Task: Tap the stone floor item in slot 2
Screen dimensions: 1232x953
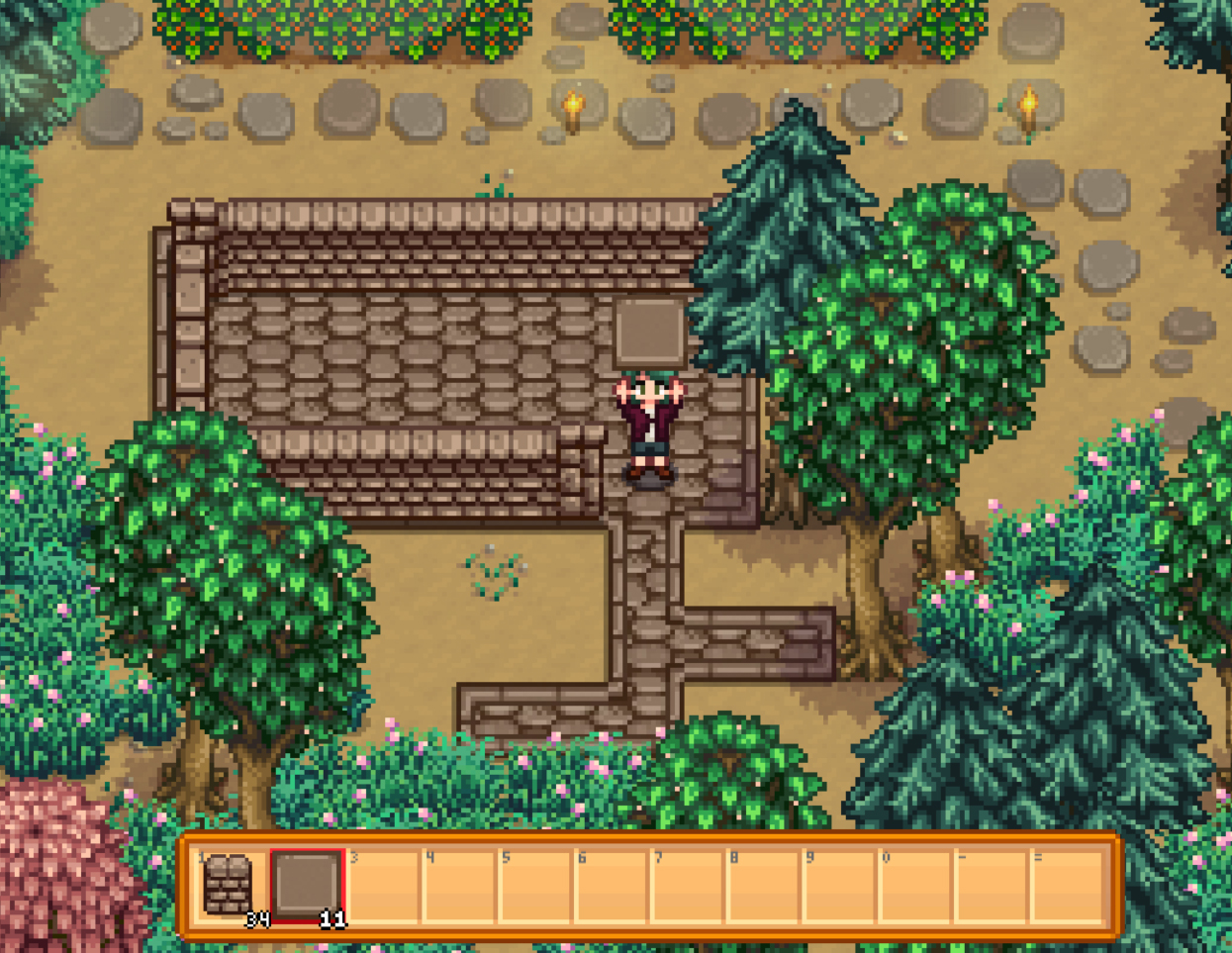Action: [307, 886]
